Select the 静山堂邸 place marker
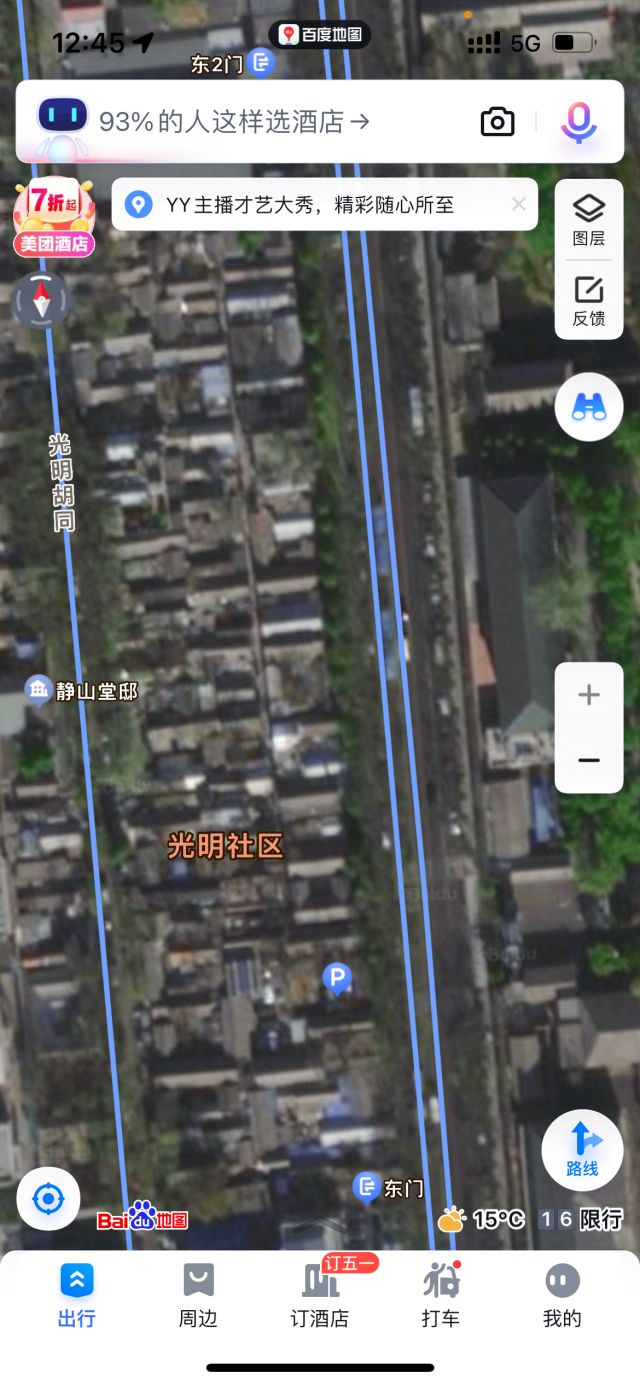 [x=39, y=688]
